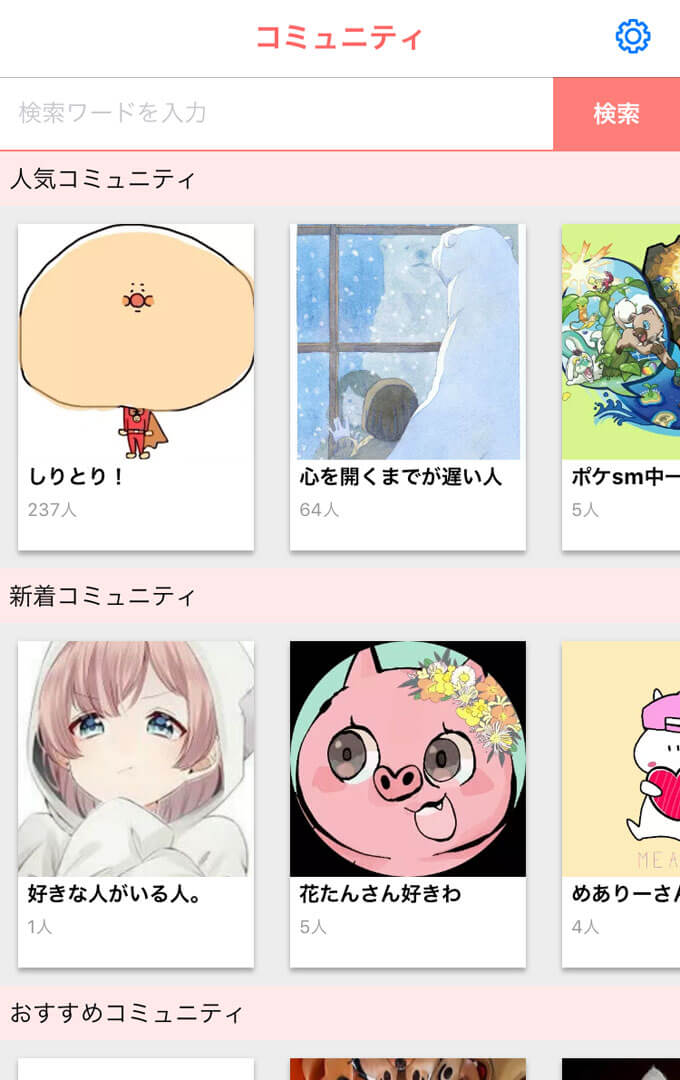Select the ポケsm中 community card
The height and width of the screenshot is (1080, 680).
click(x=622, y=386)
